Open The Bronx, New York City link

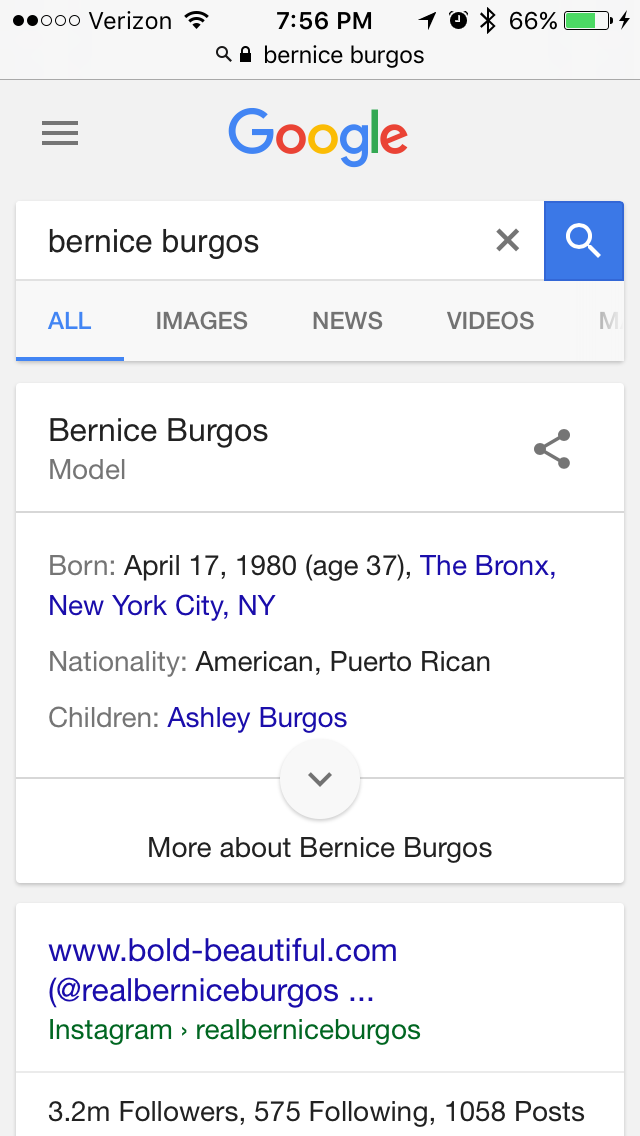tap(487, 566)
